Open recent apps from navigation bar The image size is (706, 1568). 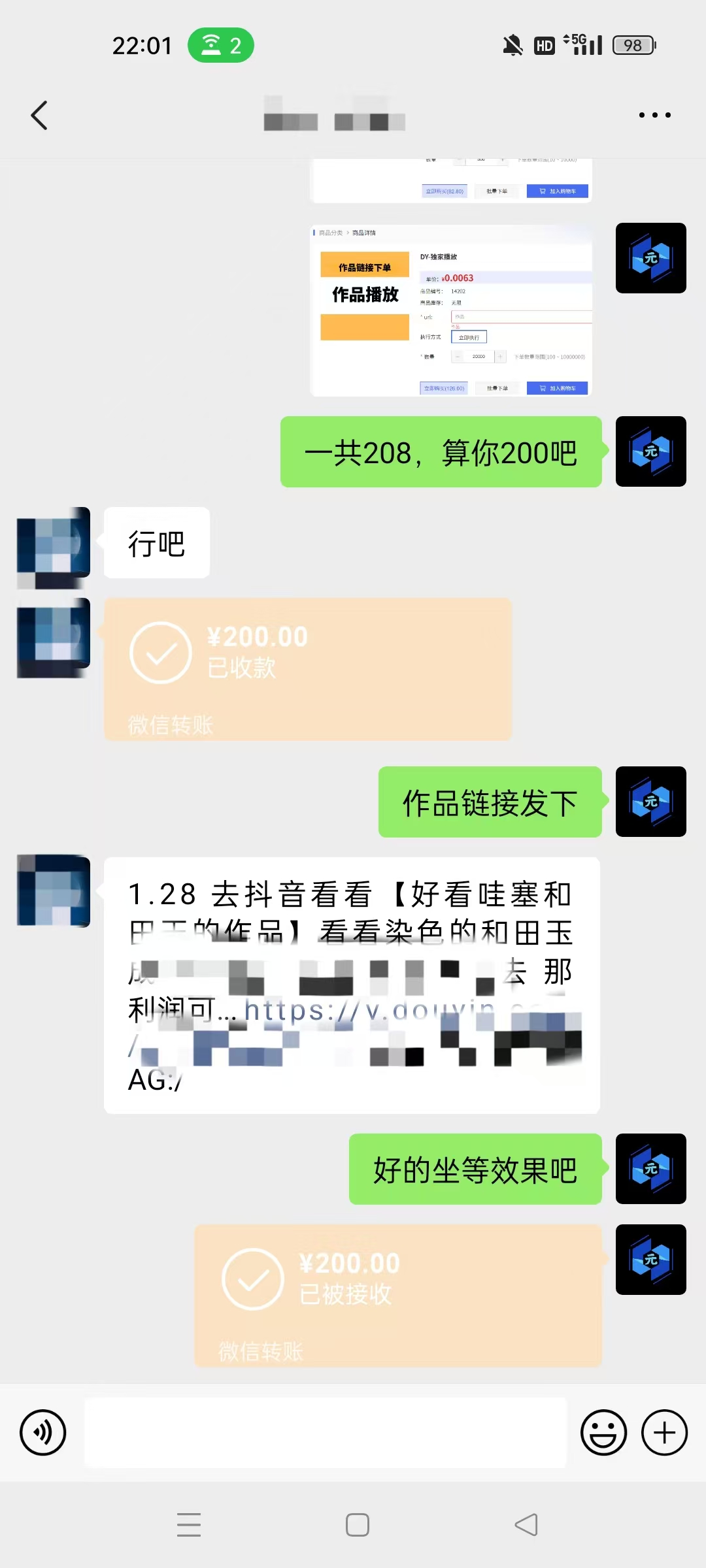pos(189,1525)
